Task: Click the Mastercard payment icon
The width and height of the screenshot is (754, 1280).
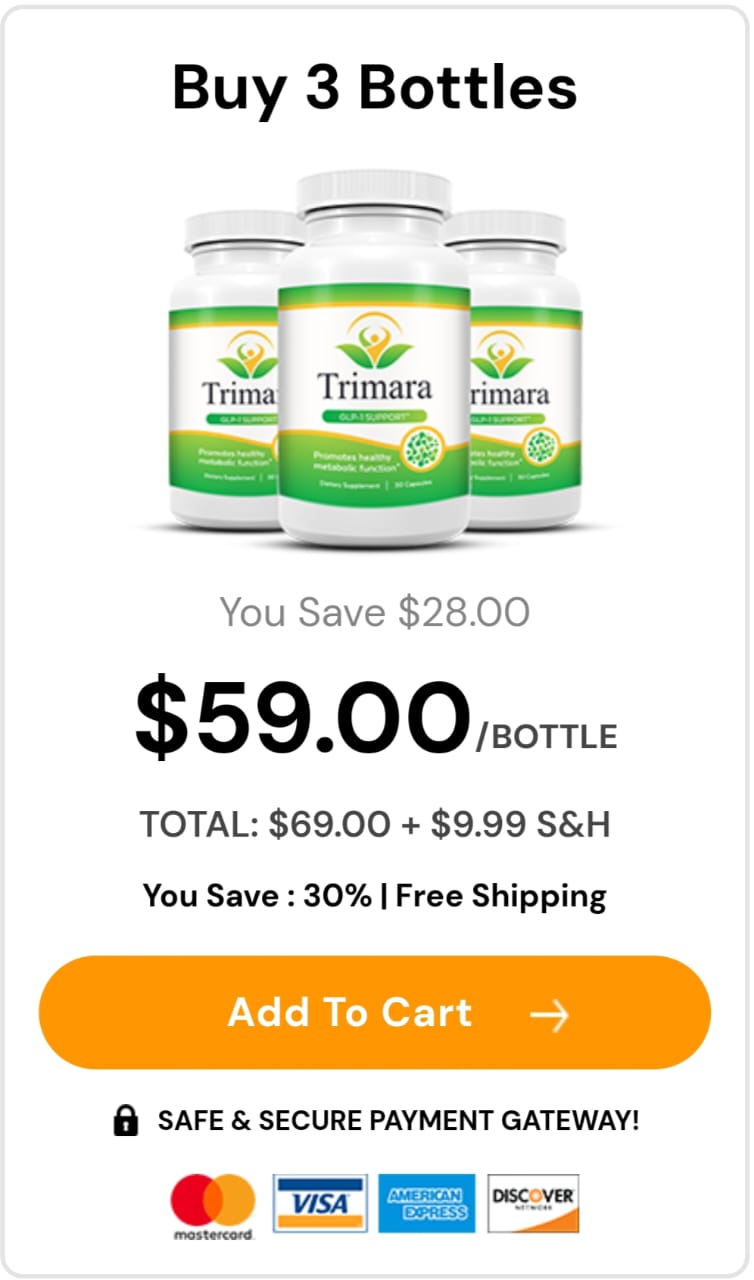Action: click(x=213, y=1203)
